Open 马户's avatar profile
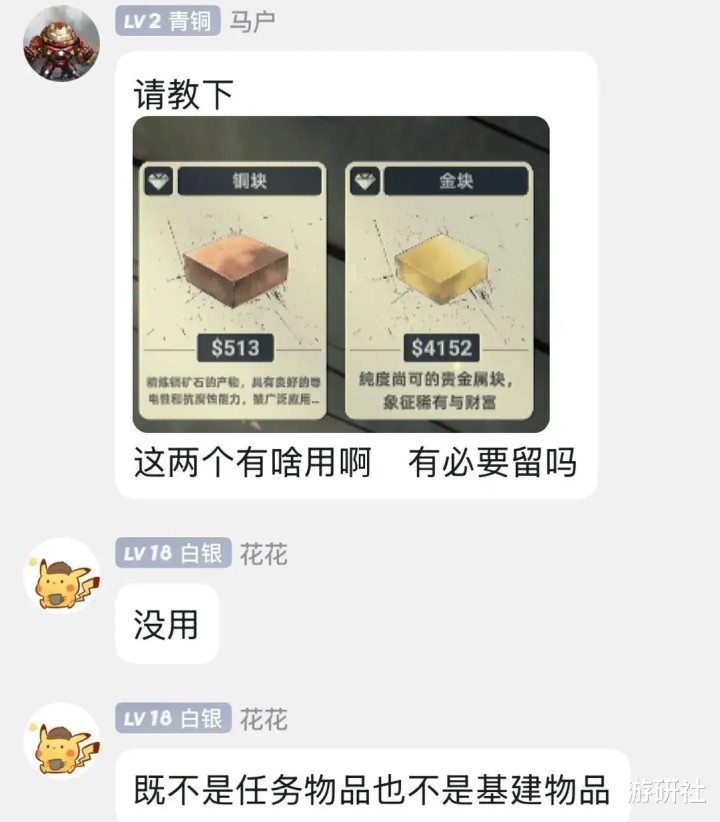720x822 pixels. pyautogui.click(x=61, y=43)
